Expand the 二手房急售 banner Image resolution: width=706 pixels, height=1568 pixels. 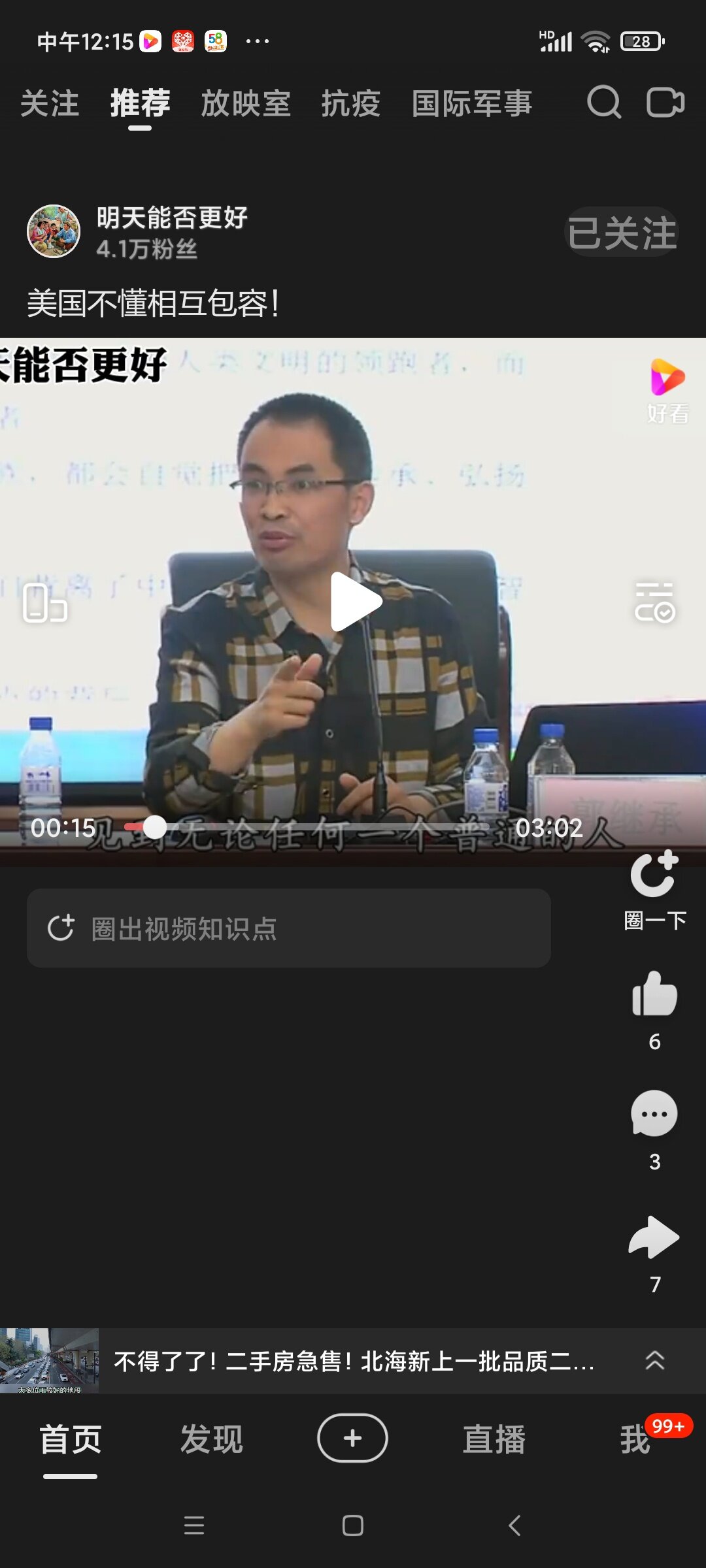click(654, 1360)
